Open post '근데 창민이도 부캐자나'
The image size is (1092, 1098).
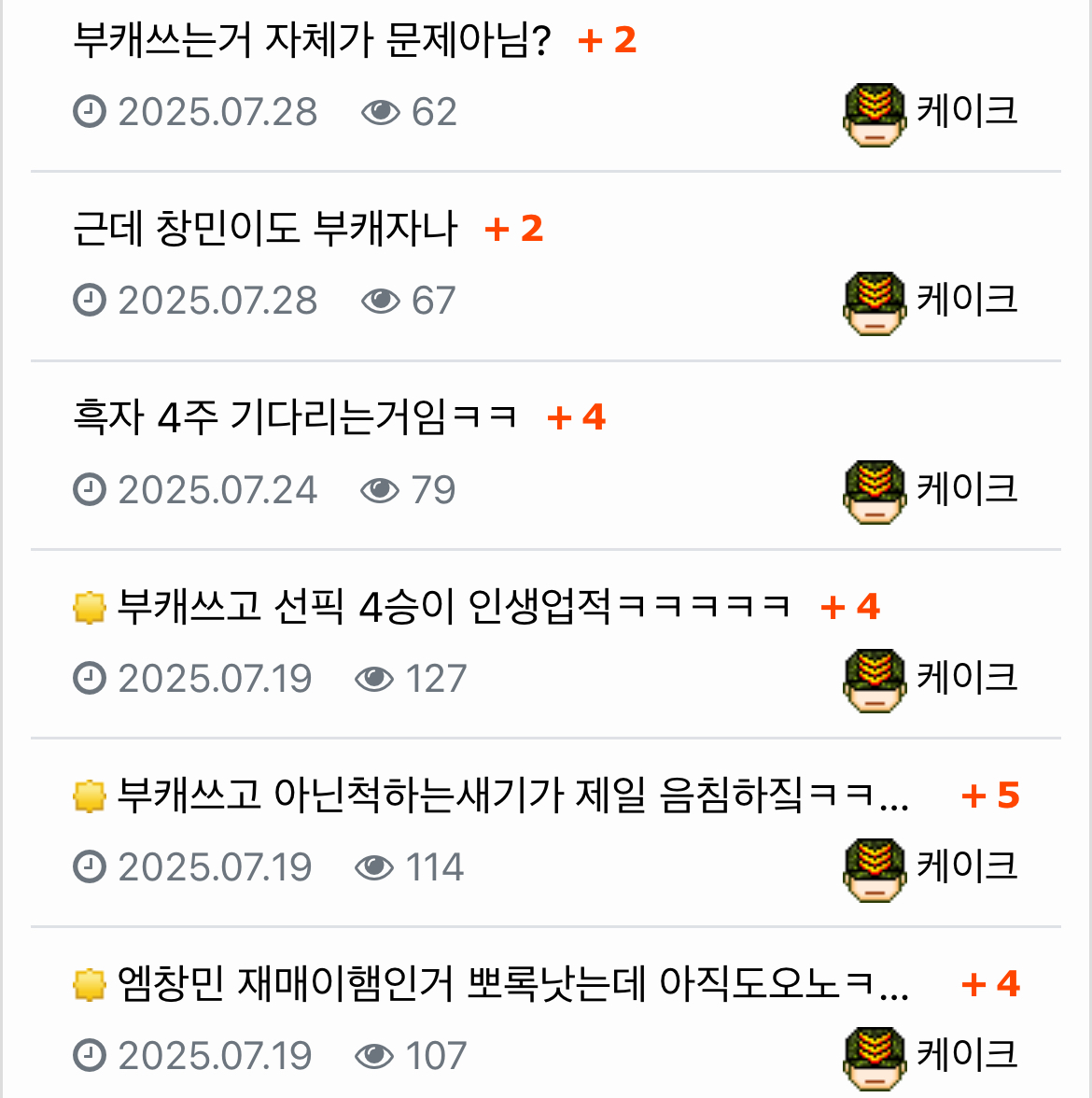(x=265, y=229)
